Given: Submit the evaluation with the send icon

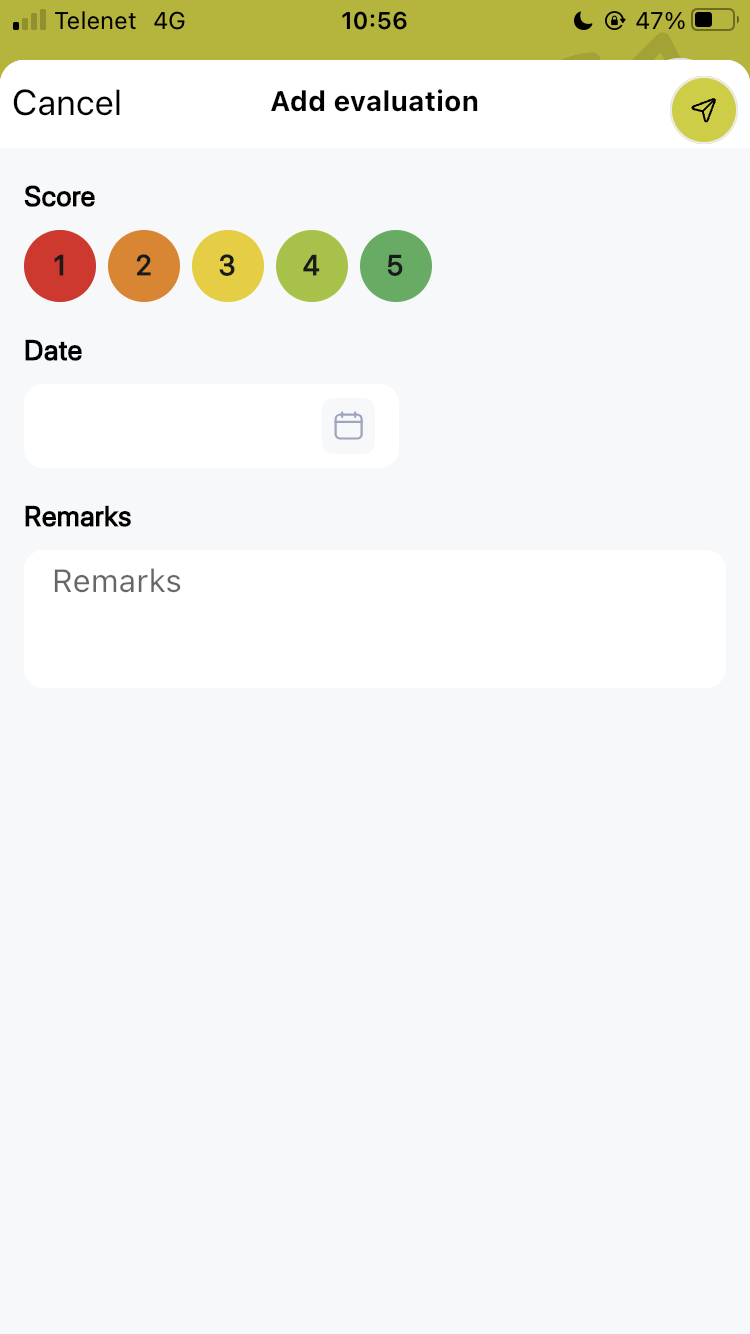Looking at the screenshot, I should (x=704, y=109).
